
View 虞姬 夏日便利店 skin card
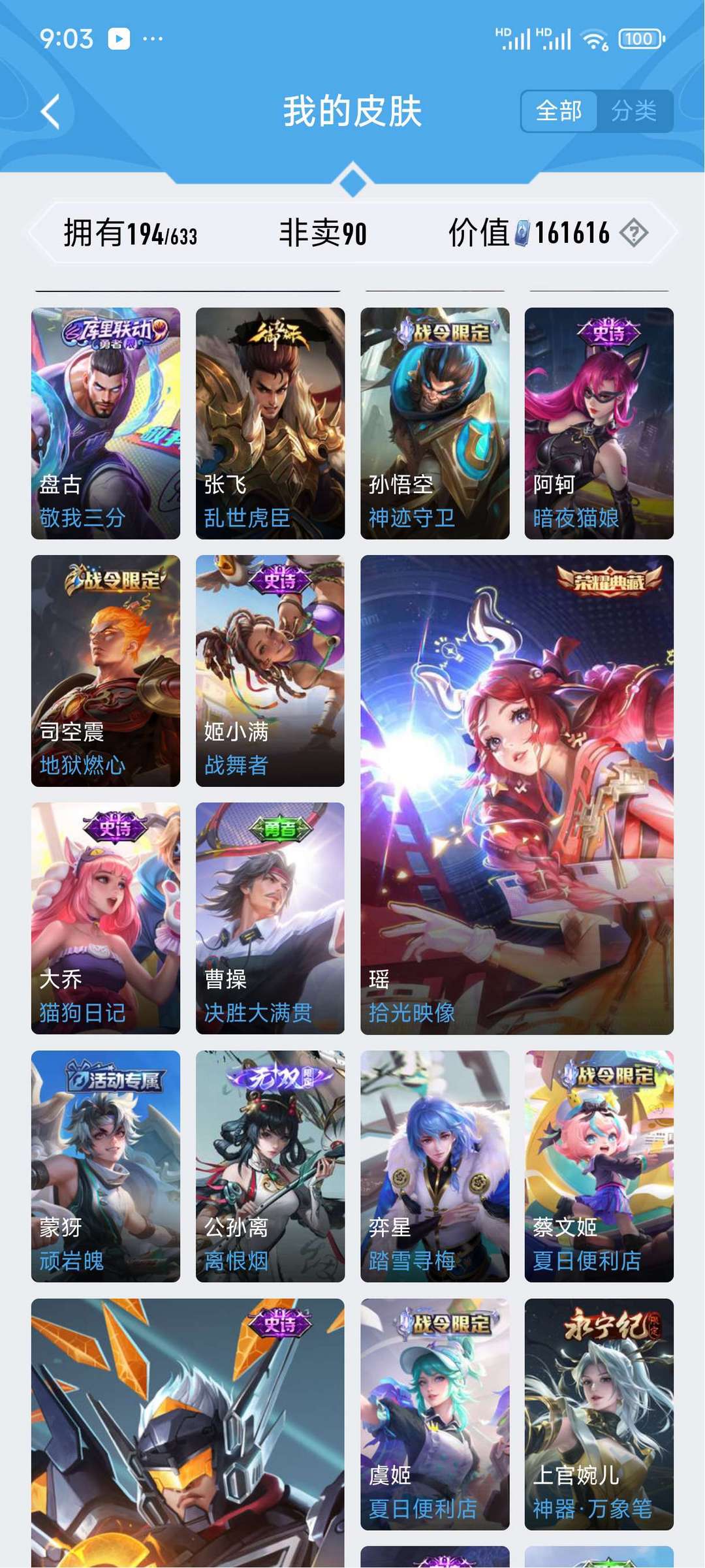(x=435, y=1414)
